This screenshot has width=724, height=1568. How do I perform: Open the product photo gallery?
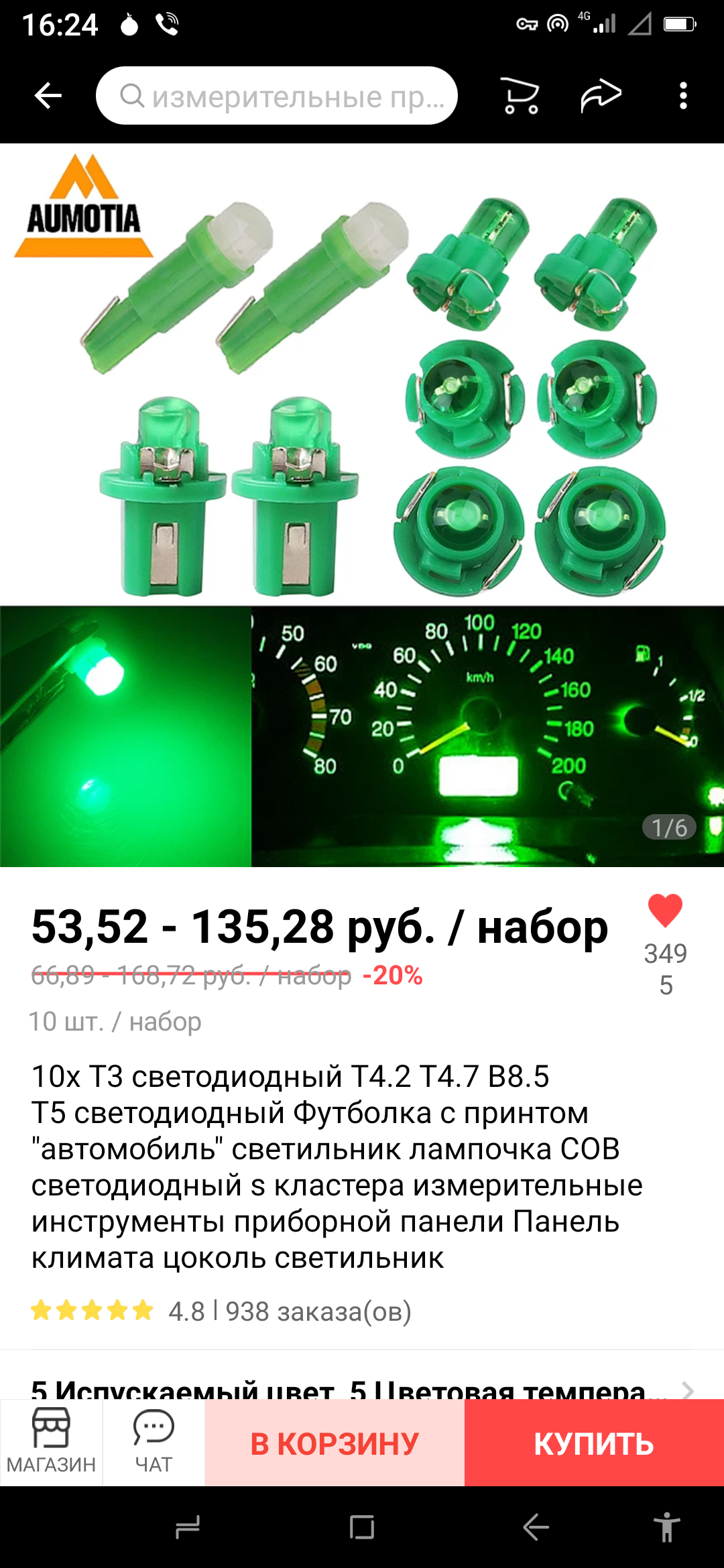coord(362,505)
